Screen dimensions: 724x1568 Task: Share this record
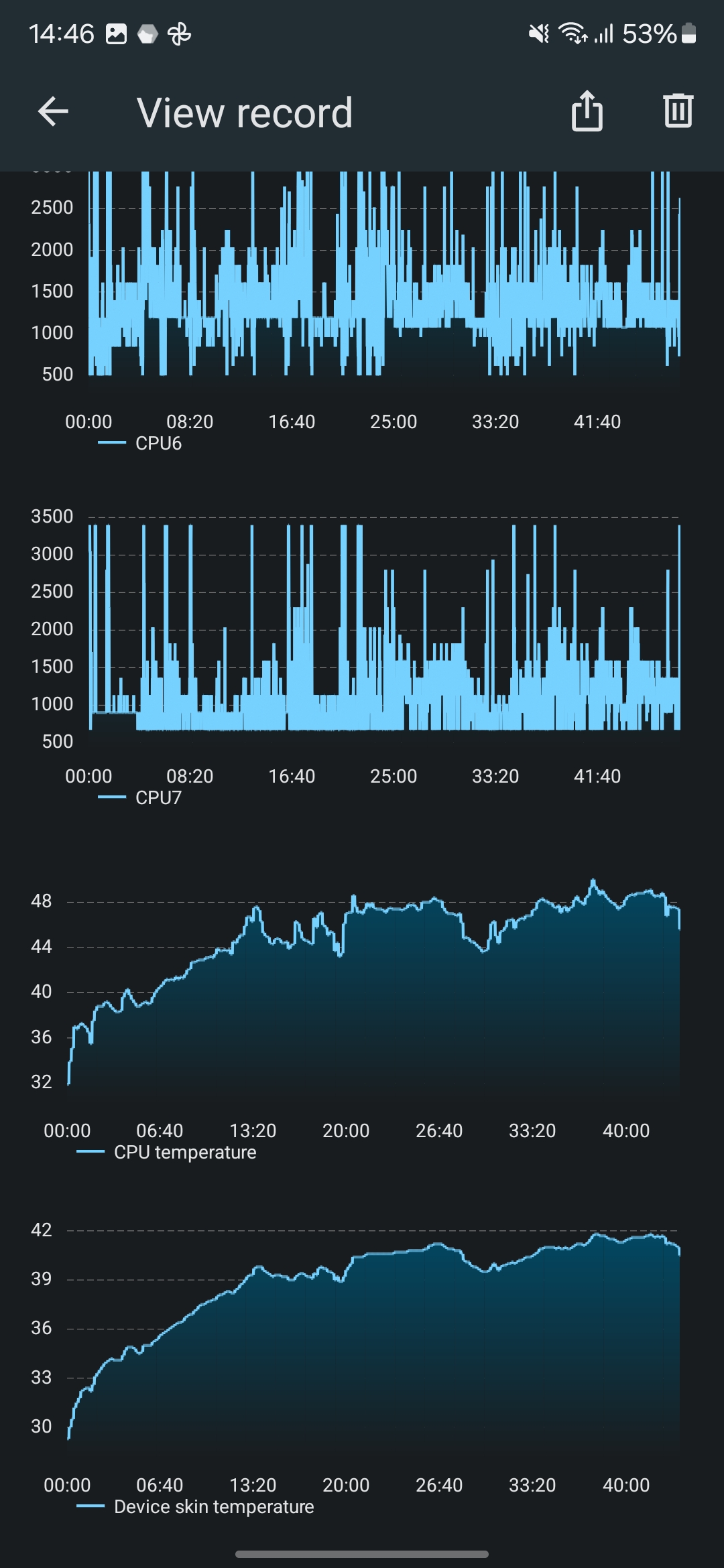pos(587,111)
